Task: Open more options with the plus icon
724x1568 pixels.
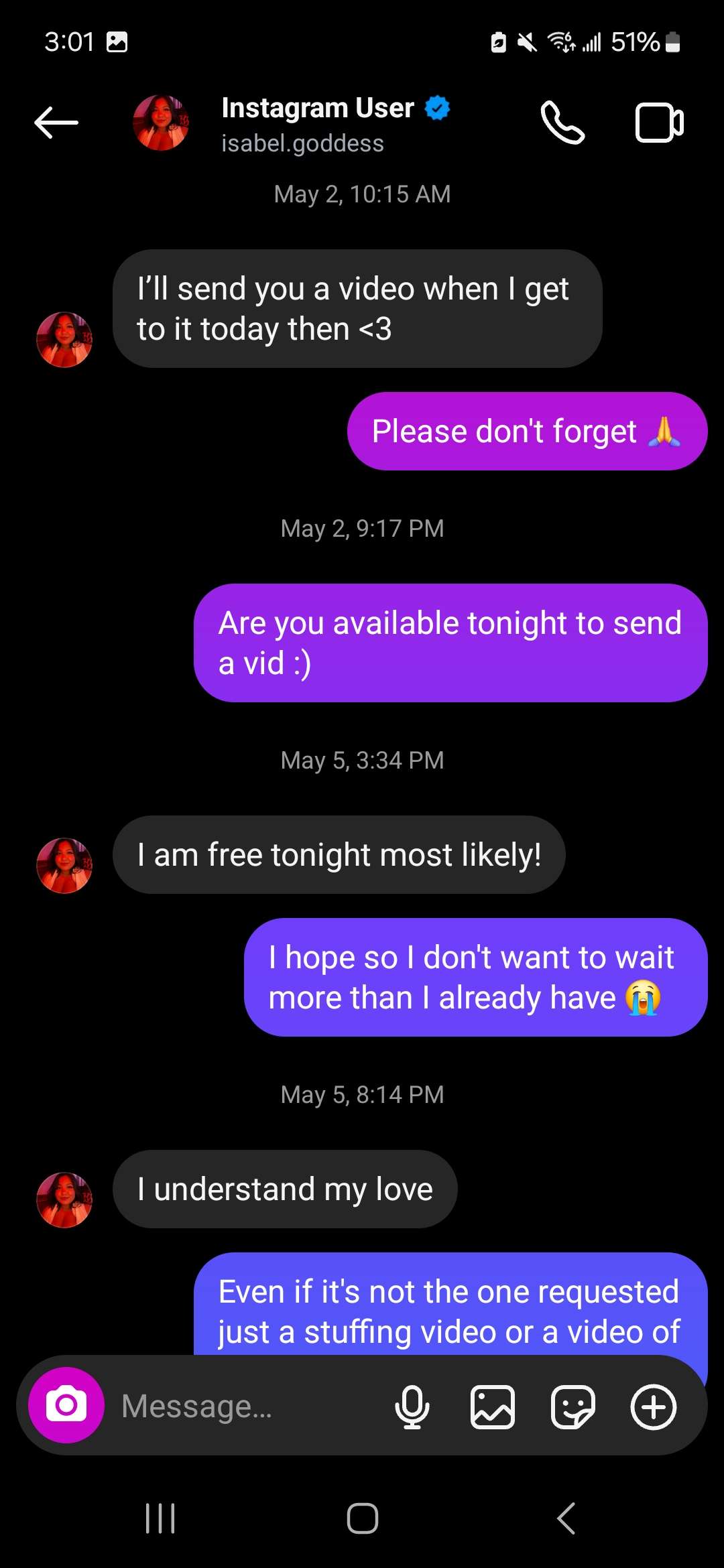Action: coord(653,1407)
